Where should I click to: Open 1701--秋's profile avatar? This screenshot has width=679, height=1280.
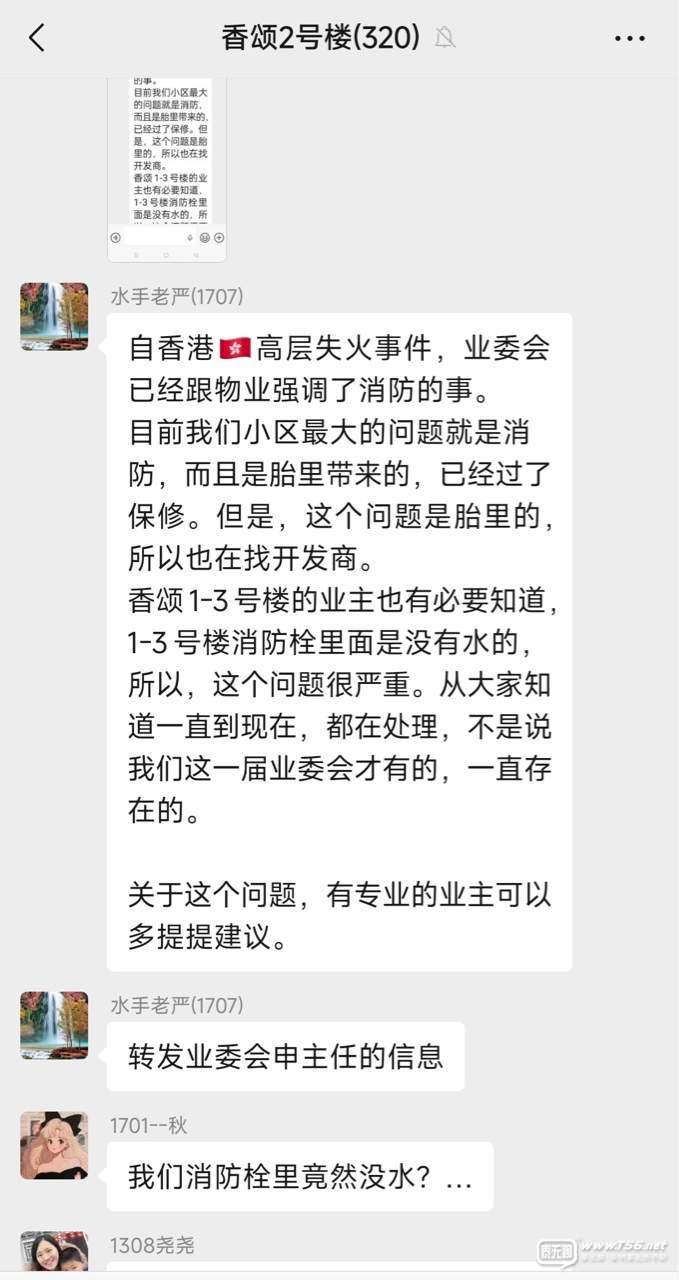tap(54, 1145)
